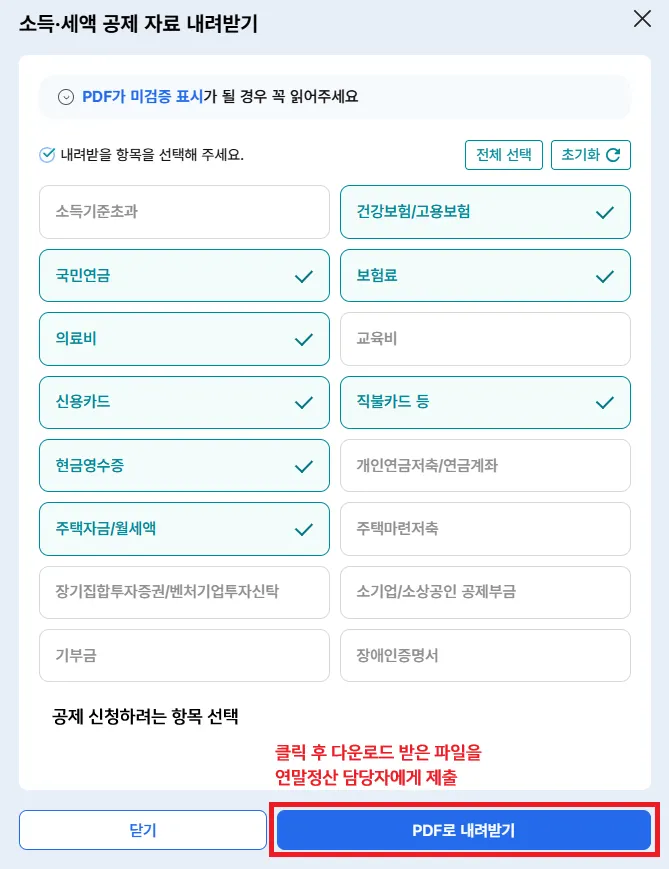669x869 pixels.
Task: Close the dialog with the X icon
Action: pyautogui.click(x=642, y=19)
